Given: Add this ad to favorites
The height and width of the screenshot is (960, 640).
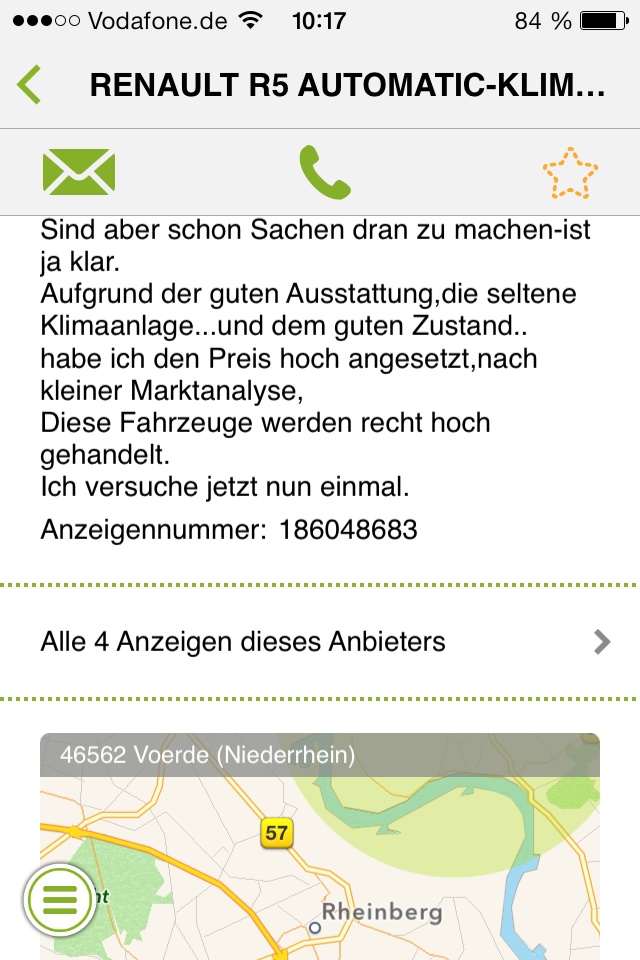Looking at the screenshot, I should pos(569,172).
